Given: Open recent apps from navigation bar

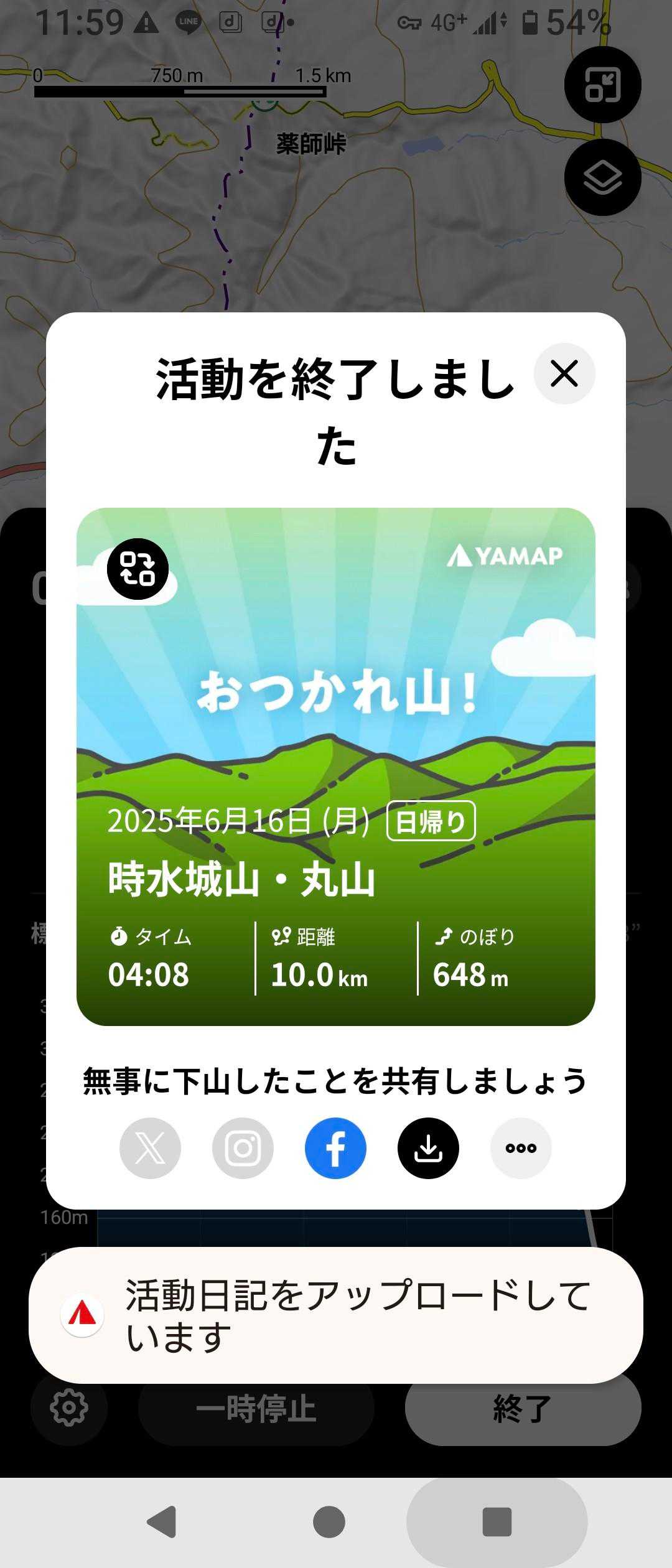Looking at the screenshot, I should click(497, 1522).
